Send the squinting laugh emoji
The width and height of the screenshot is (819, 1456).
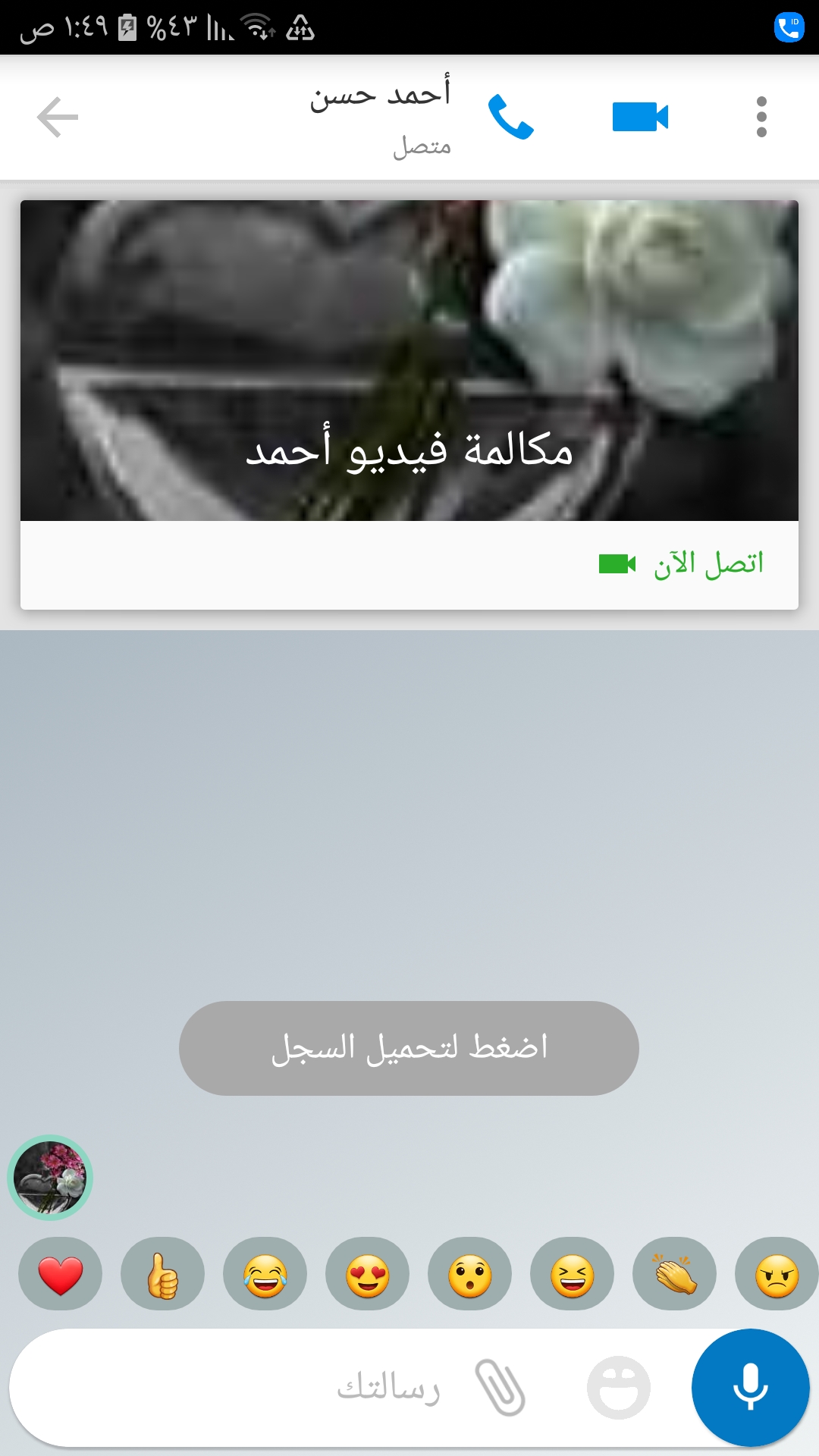tap(573, 1274)
